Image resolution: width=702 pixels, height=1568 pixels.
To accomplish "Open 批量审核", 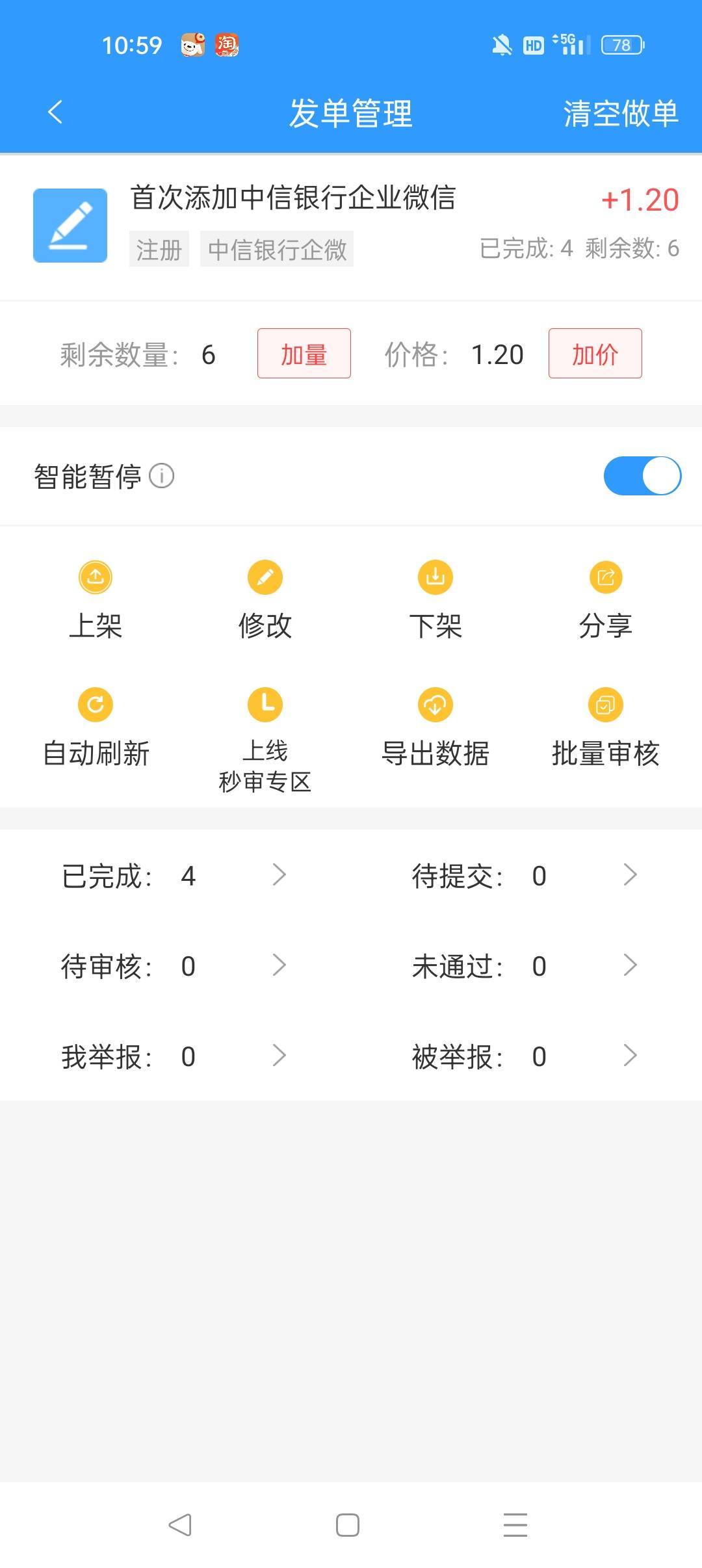I will click(x=606, y=728).
